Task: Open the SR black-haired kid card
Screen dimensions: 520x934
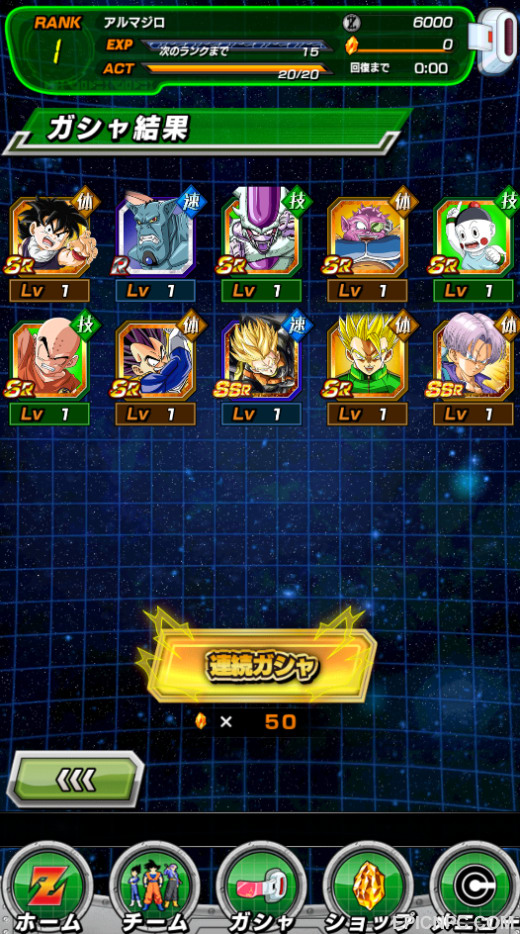Action: (49, 234)
